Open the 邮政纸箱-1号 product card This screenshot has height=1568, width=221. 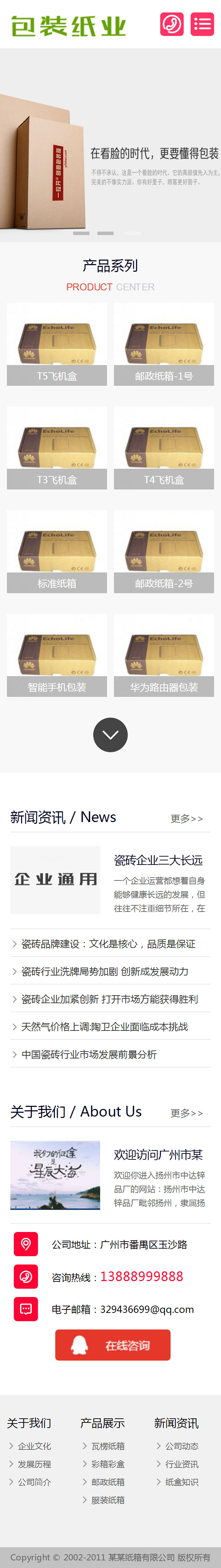164,344
